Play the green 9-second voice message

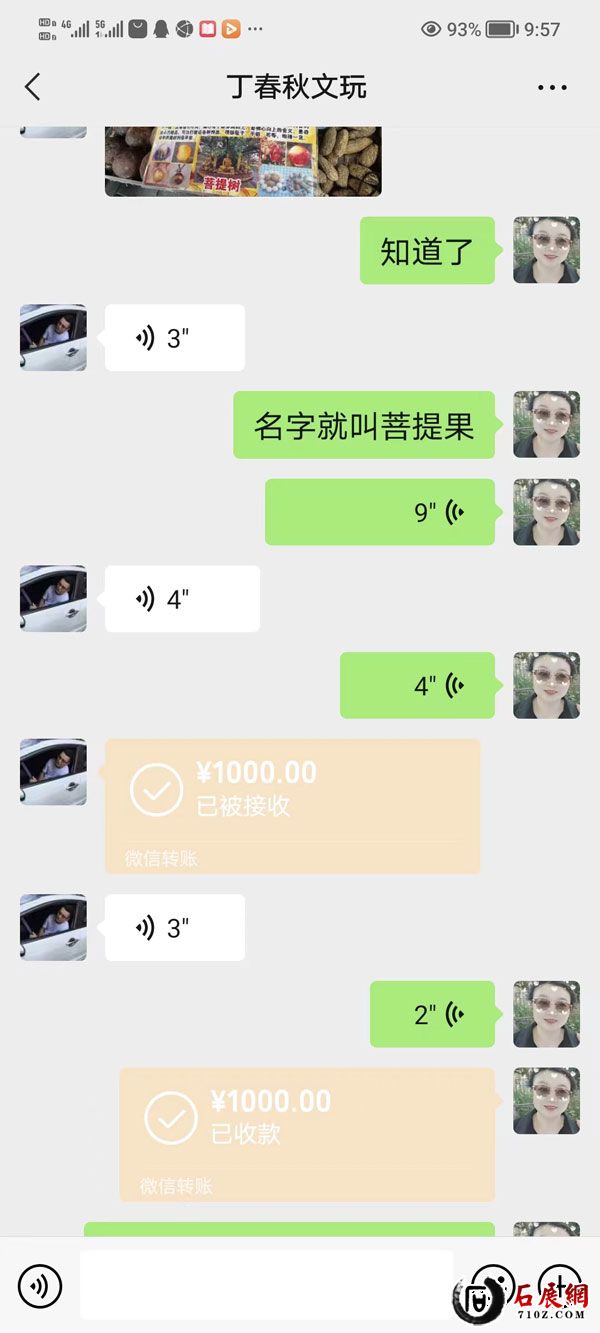(380, 512)
